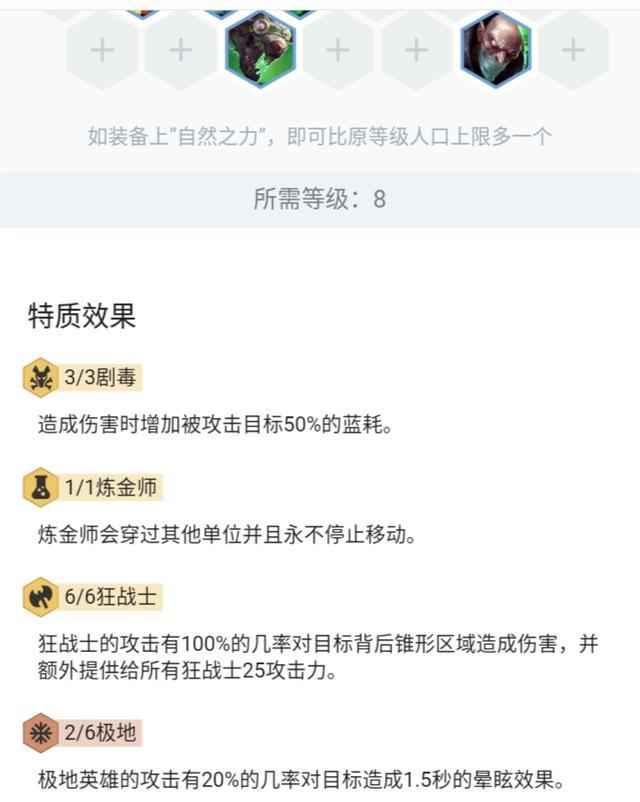Viewport: 640px width, 802px height.
Task: Select the green monster champion on the board
Action: (x=260, y=48)
